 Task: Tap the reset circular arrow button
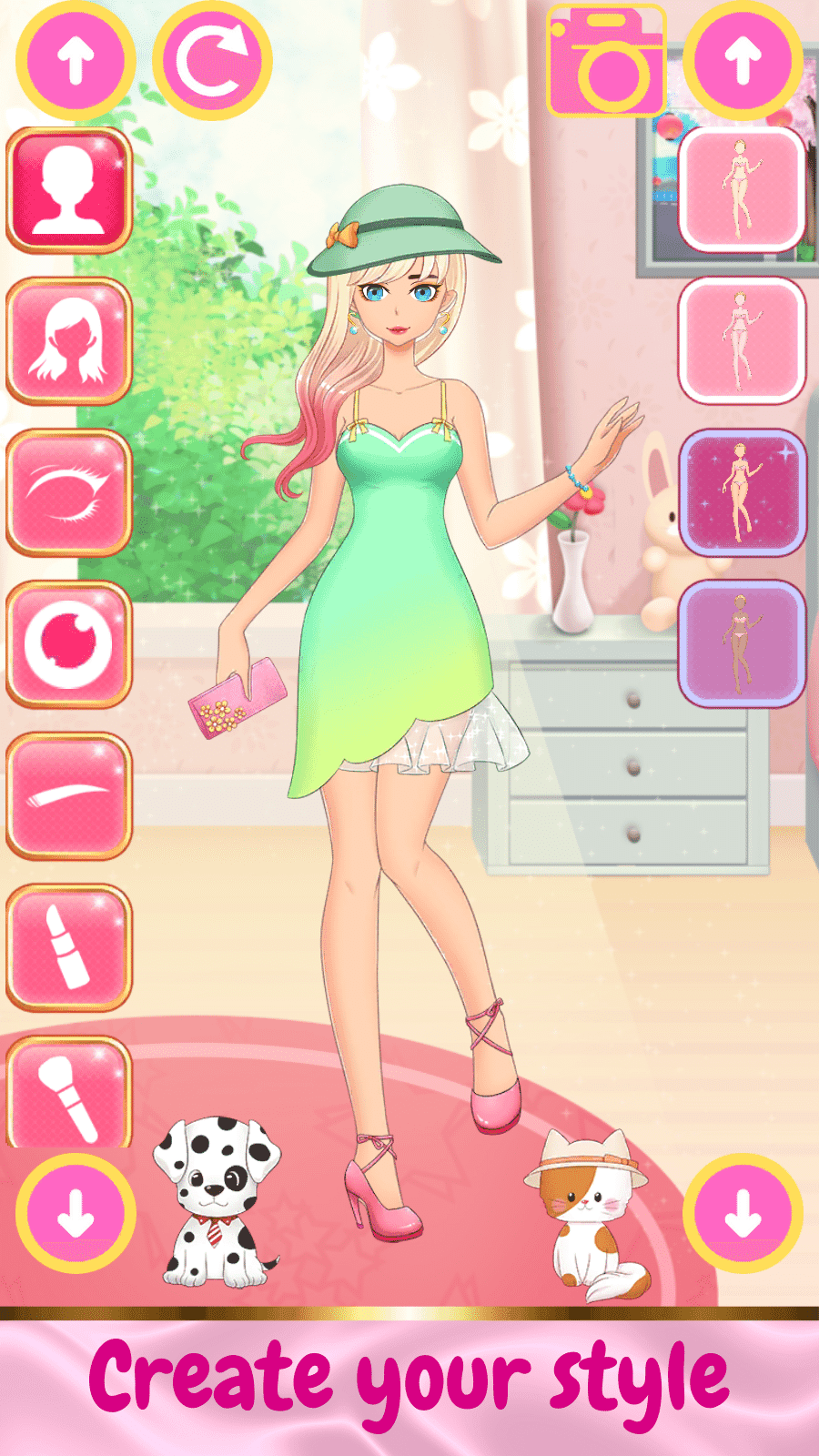coord(212,61)
